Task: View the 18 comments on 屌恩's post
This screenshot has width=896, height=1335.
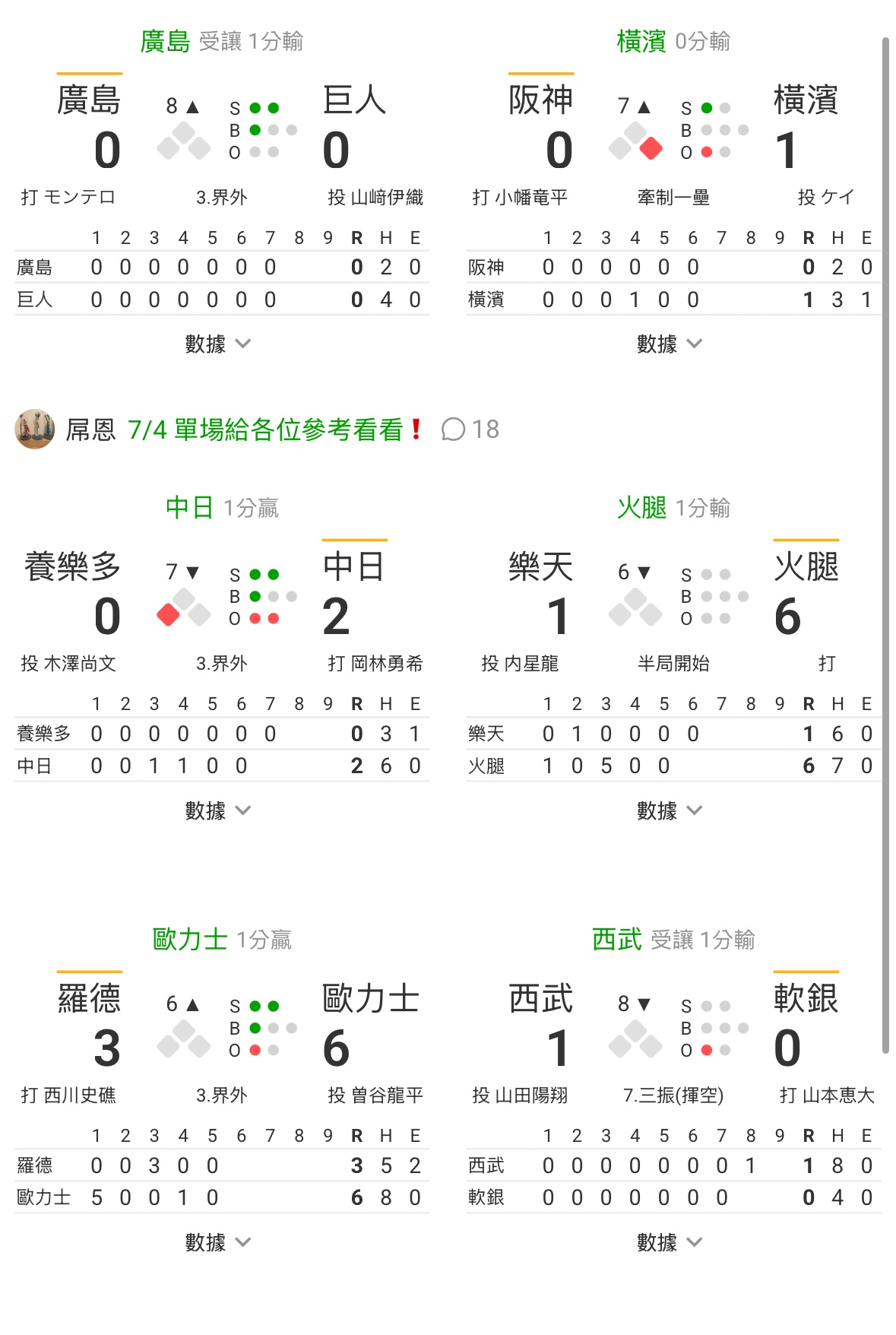Action: 470,430
